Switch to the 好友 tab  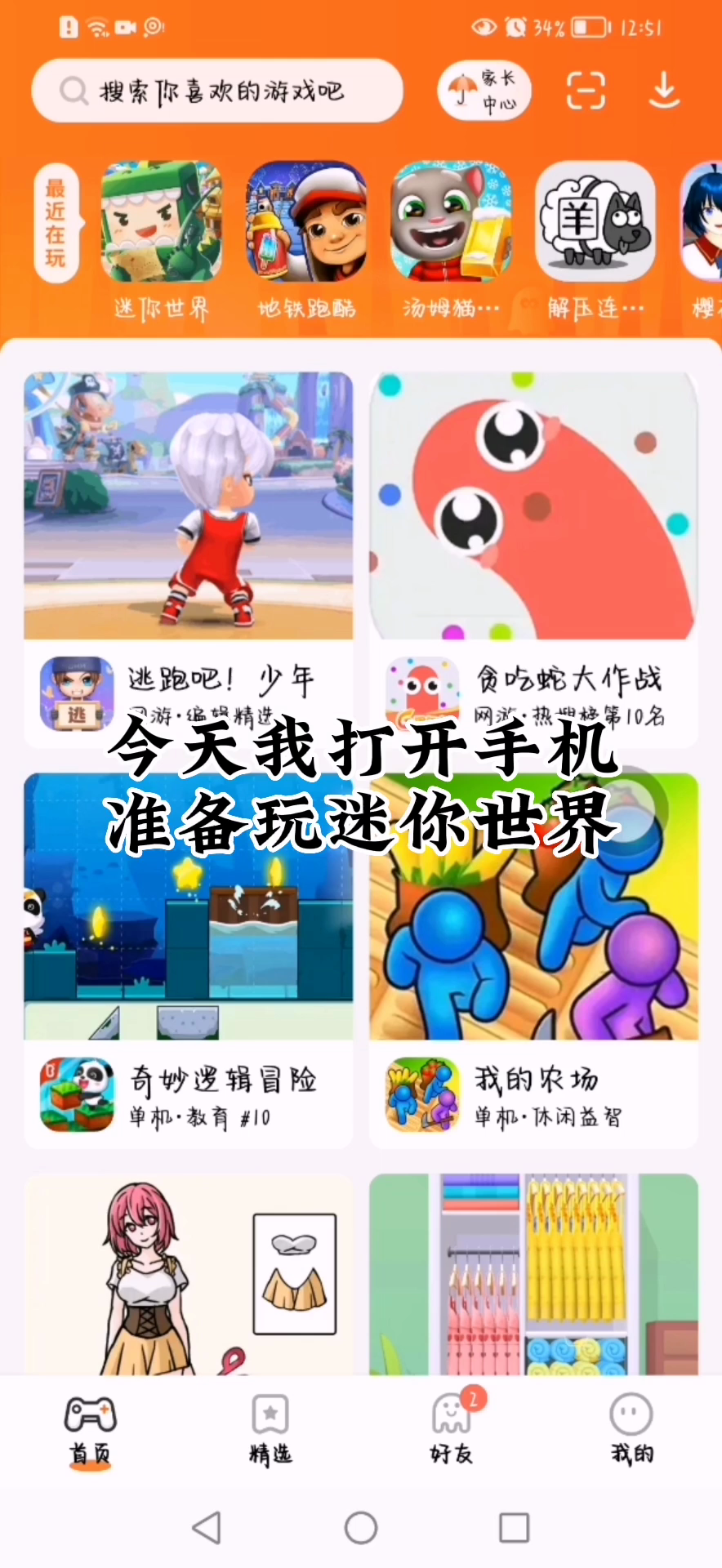click(451, 1429)
